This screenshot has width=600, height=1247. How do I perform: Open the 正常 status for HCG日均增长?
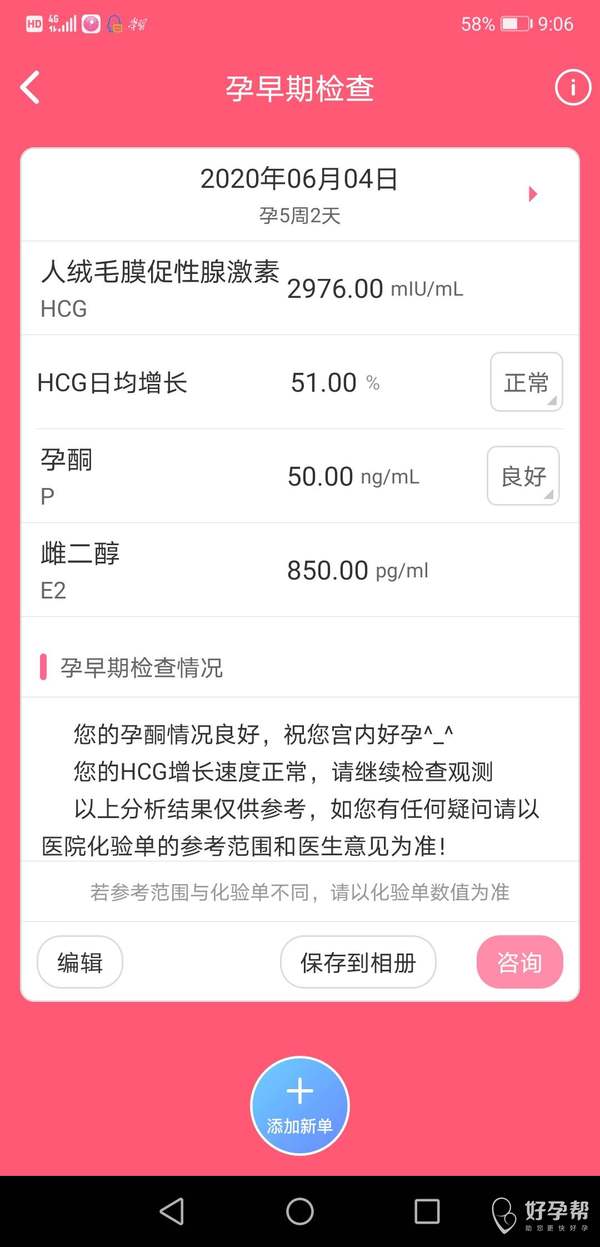pyautogui.click(x=526, y=382)
